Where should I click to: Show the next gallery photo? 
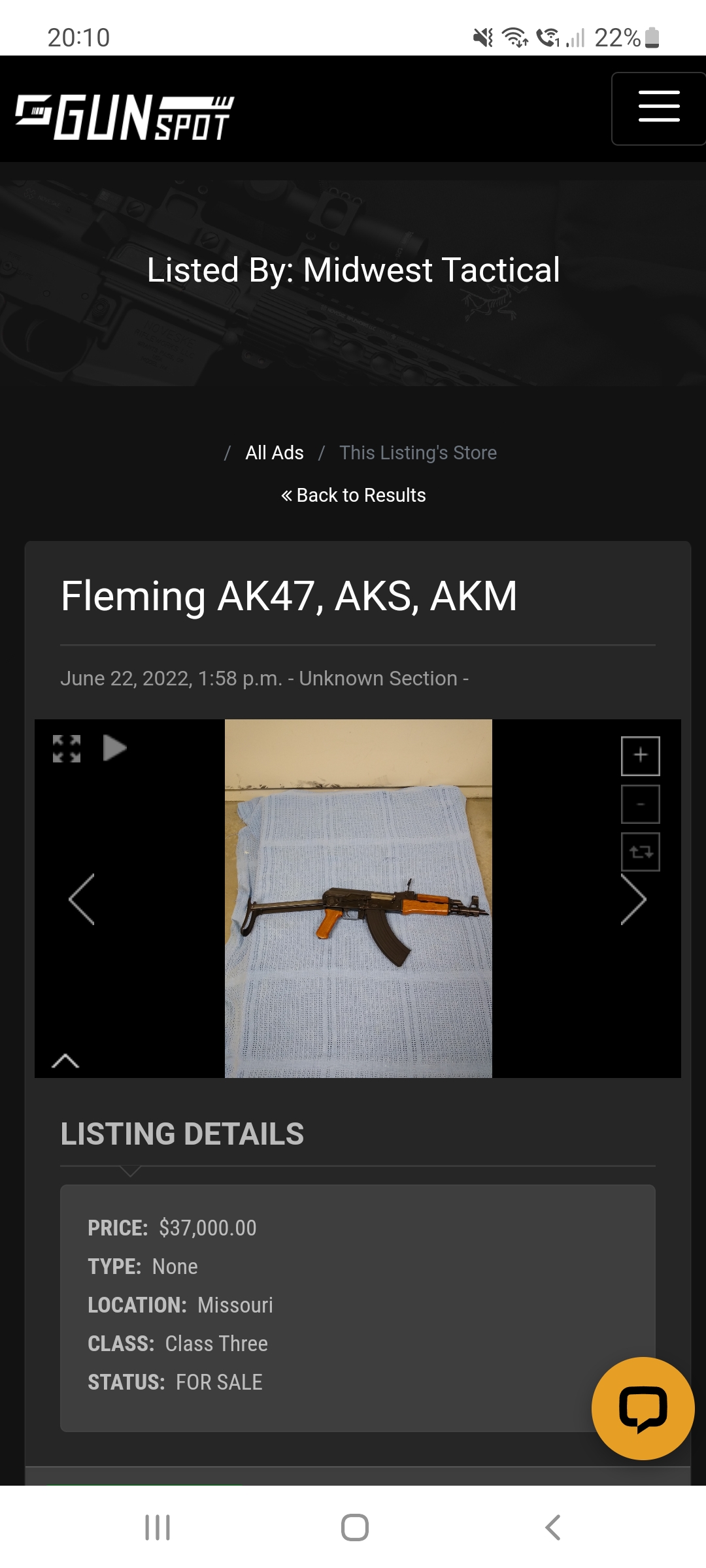[633, 899]
